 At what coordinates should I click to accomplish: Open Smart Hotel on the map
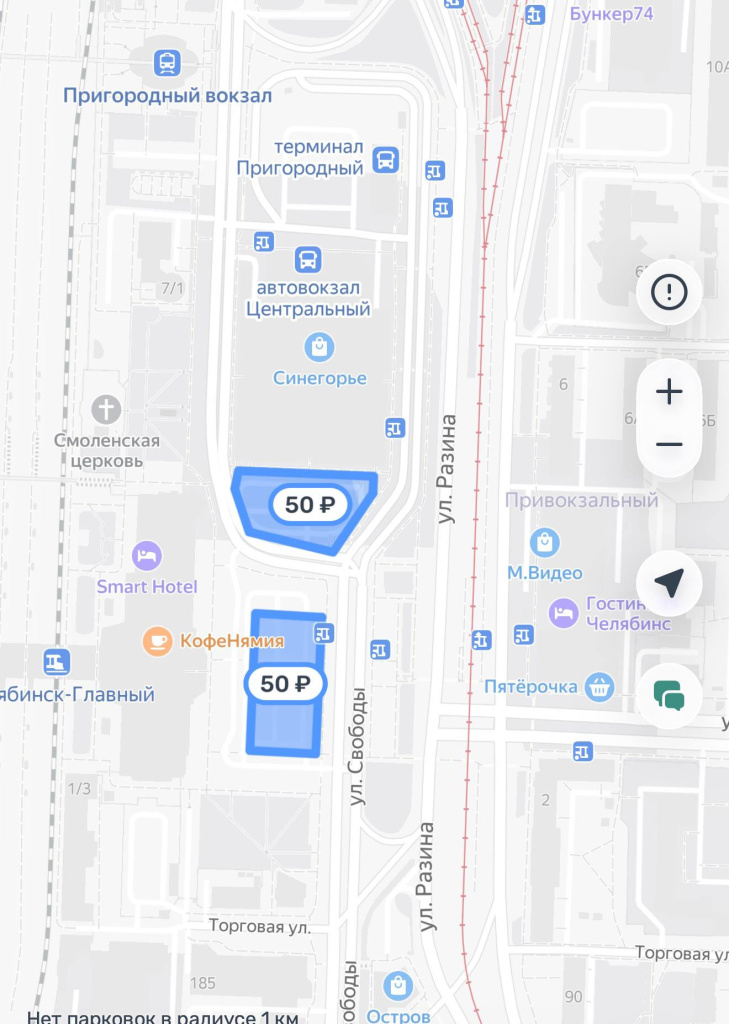[147, 556]
